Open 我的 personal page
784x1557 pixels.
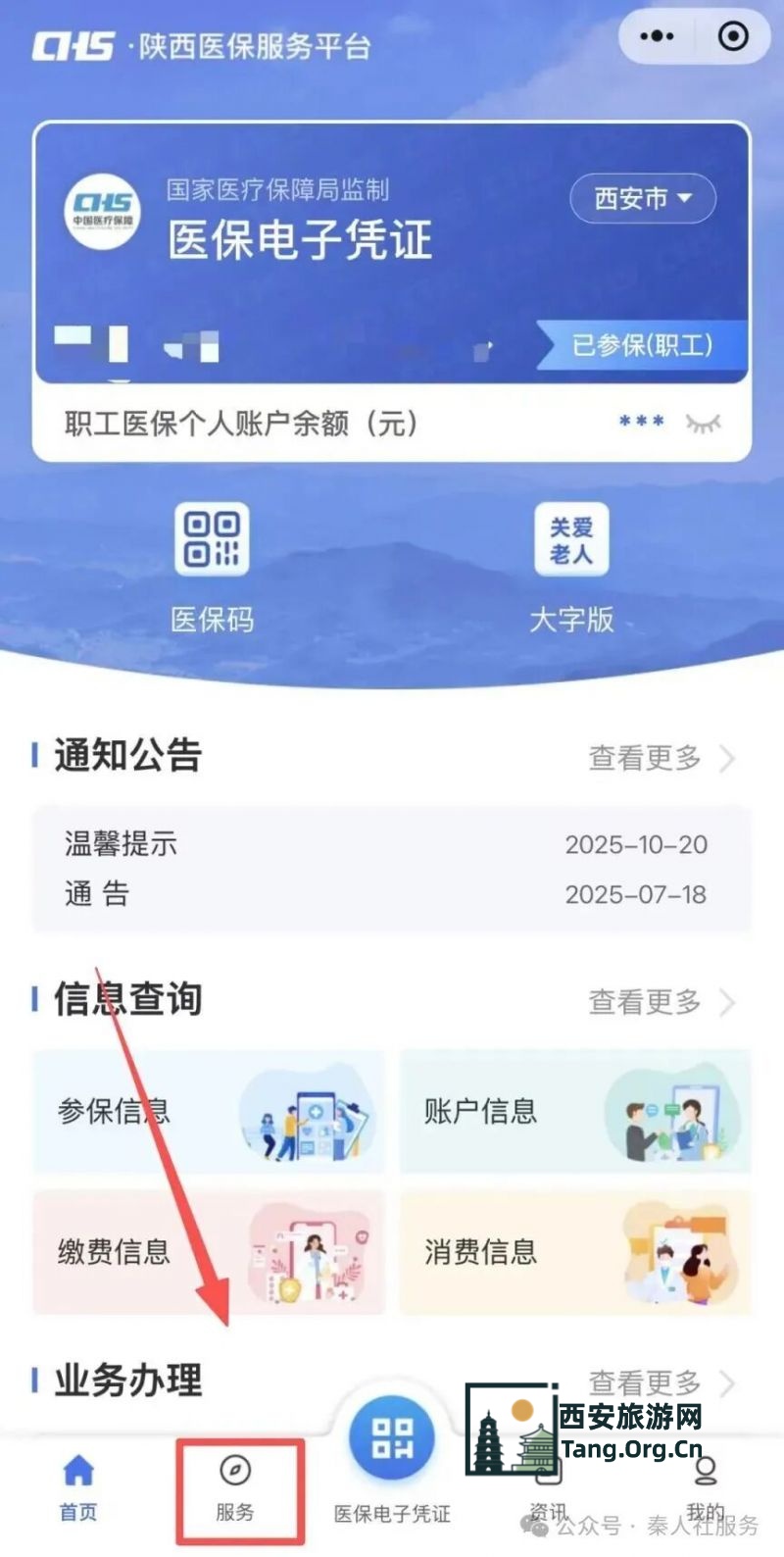(706, 1490)
